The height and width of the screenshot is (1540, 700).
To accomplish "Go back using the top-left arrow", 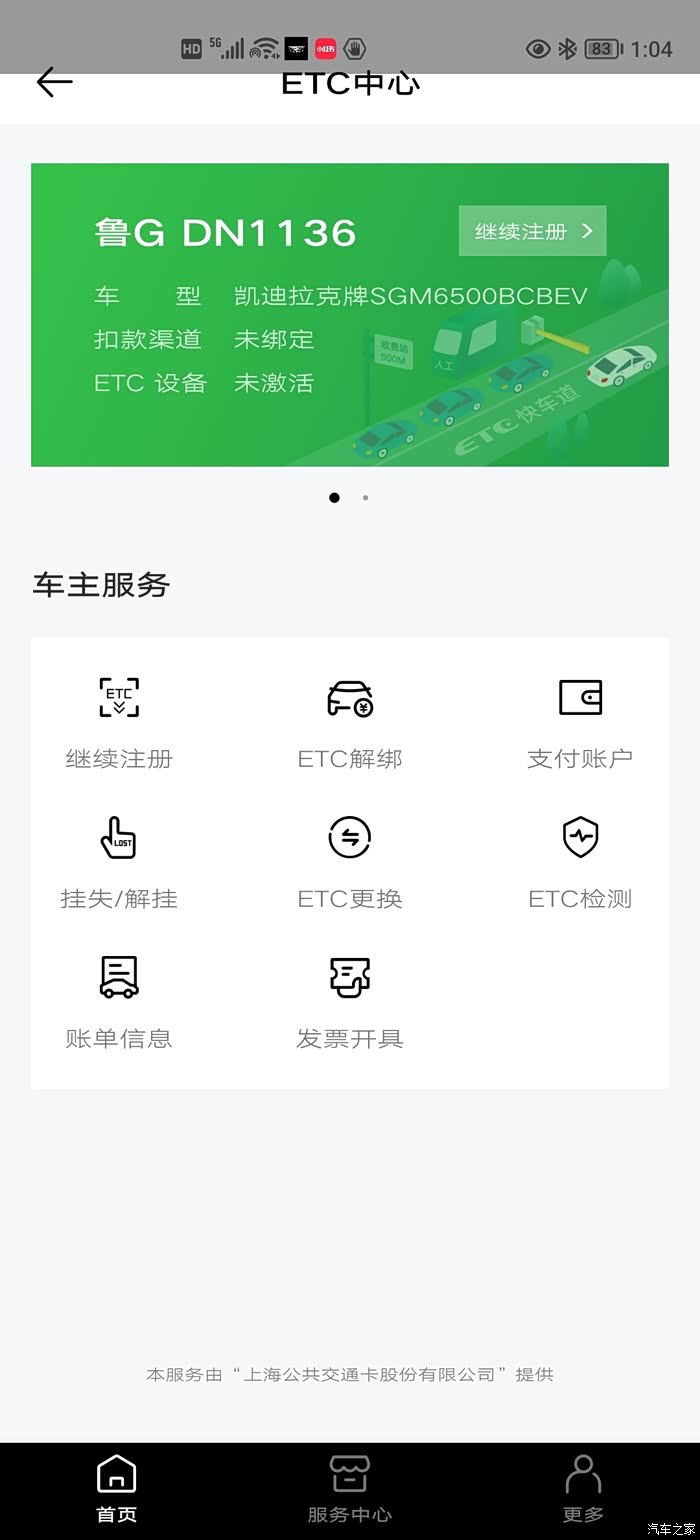I will click(54, 82).
